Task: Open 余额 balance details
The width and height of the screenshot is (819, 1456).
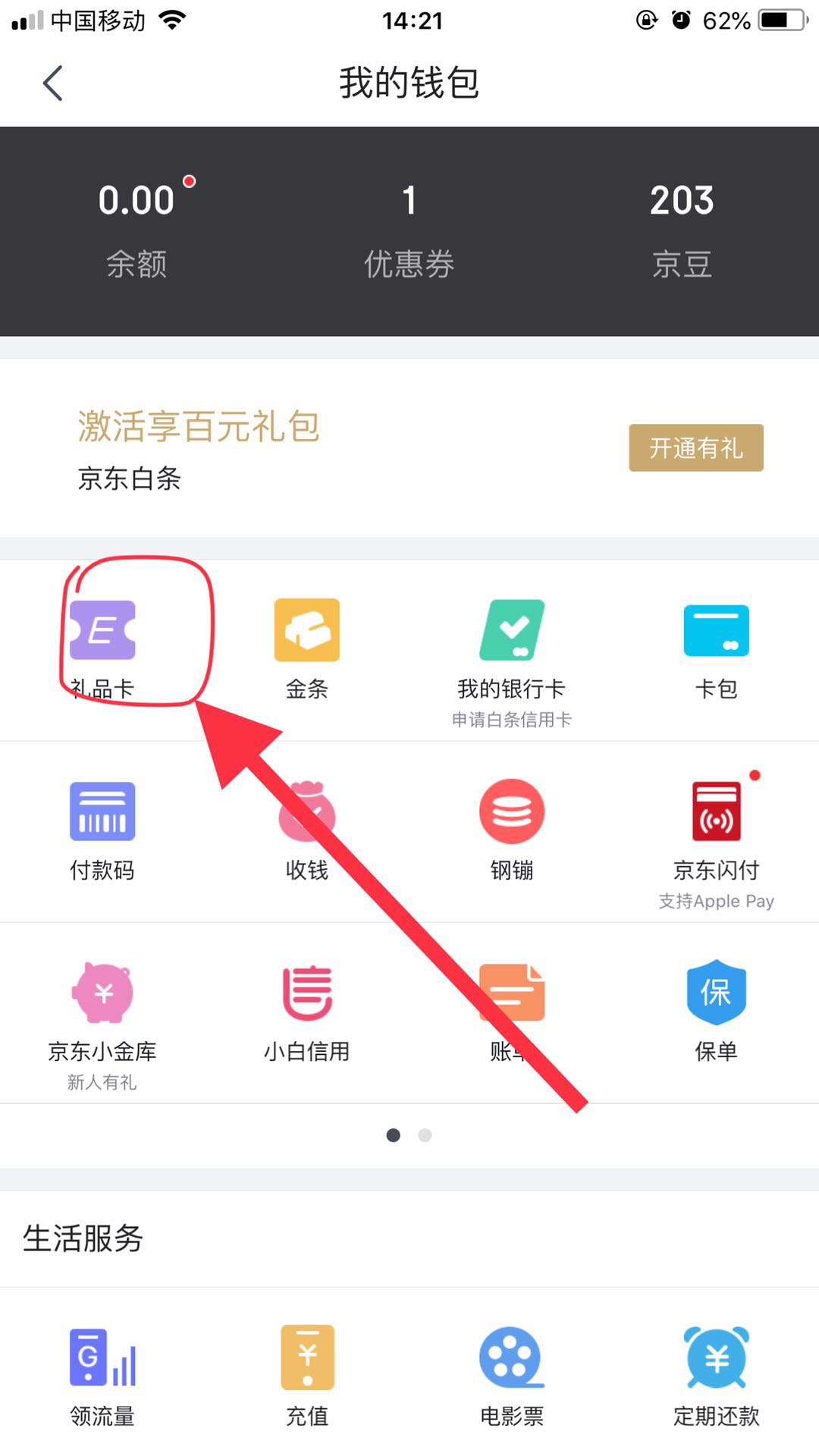Action: 136,227
